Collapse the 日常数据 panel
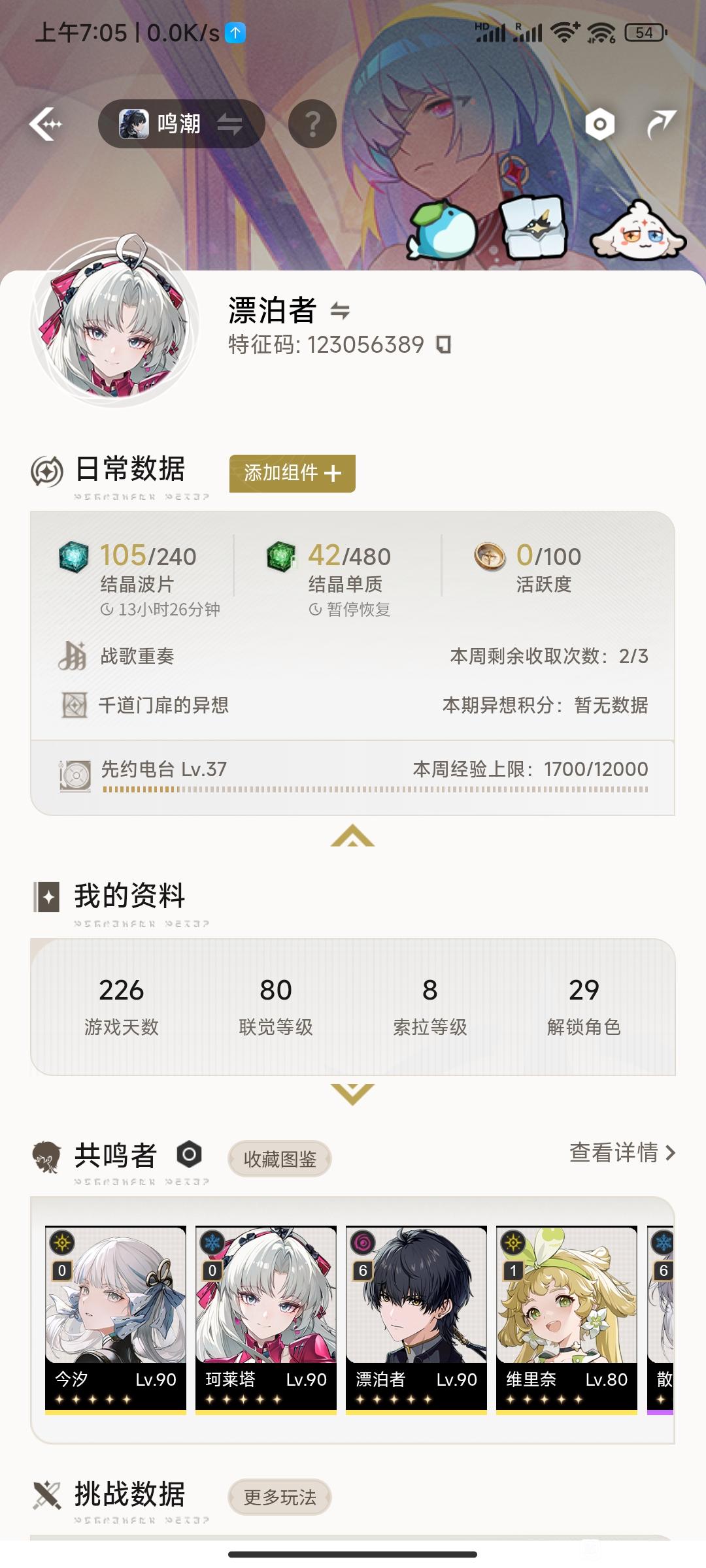Viewport: 706px width, 1568px height. [x=352, y=836]
